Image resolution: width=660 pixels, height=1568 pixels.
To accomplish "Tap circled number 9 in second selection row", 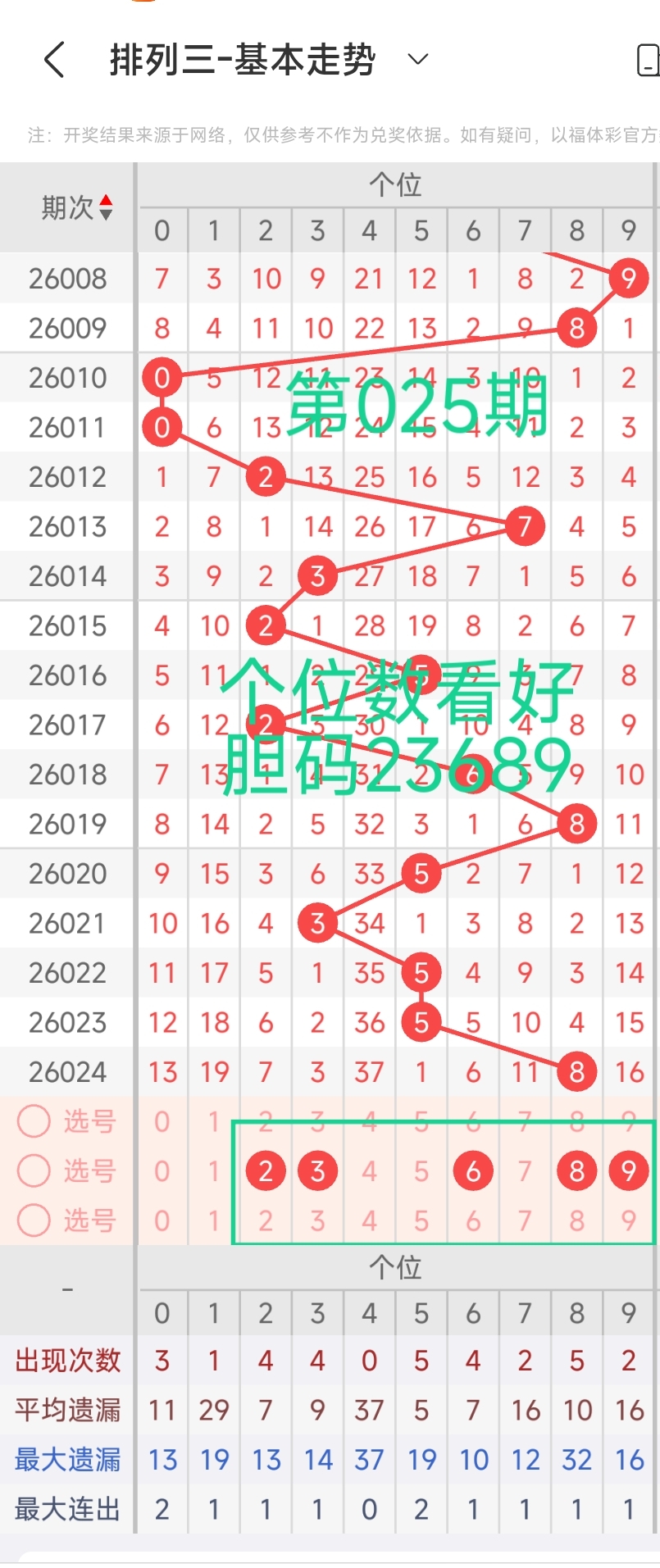I will tap(628, 1170).
